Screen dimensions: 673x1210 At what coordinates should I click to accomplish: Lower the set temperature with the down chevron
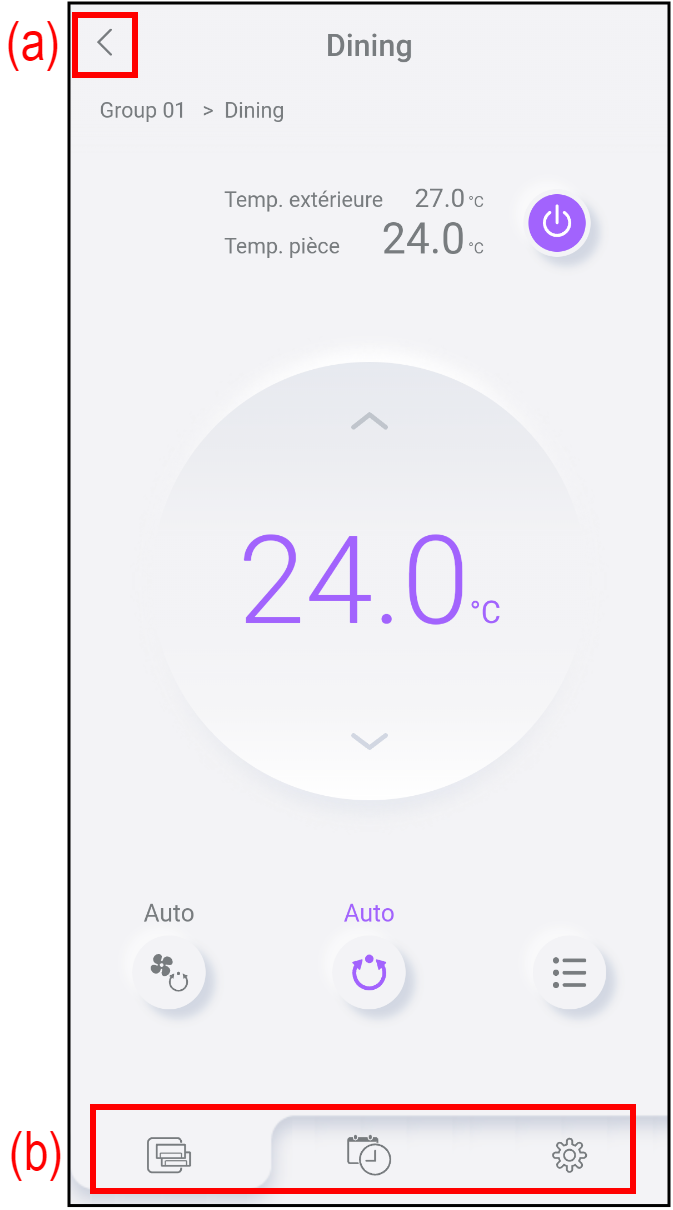click(369, 740)
